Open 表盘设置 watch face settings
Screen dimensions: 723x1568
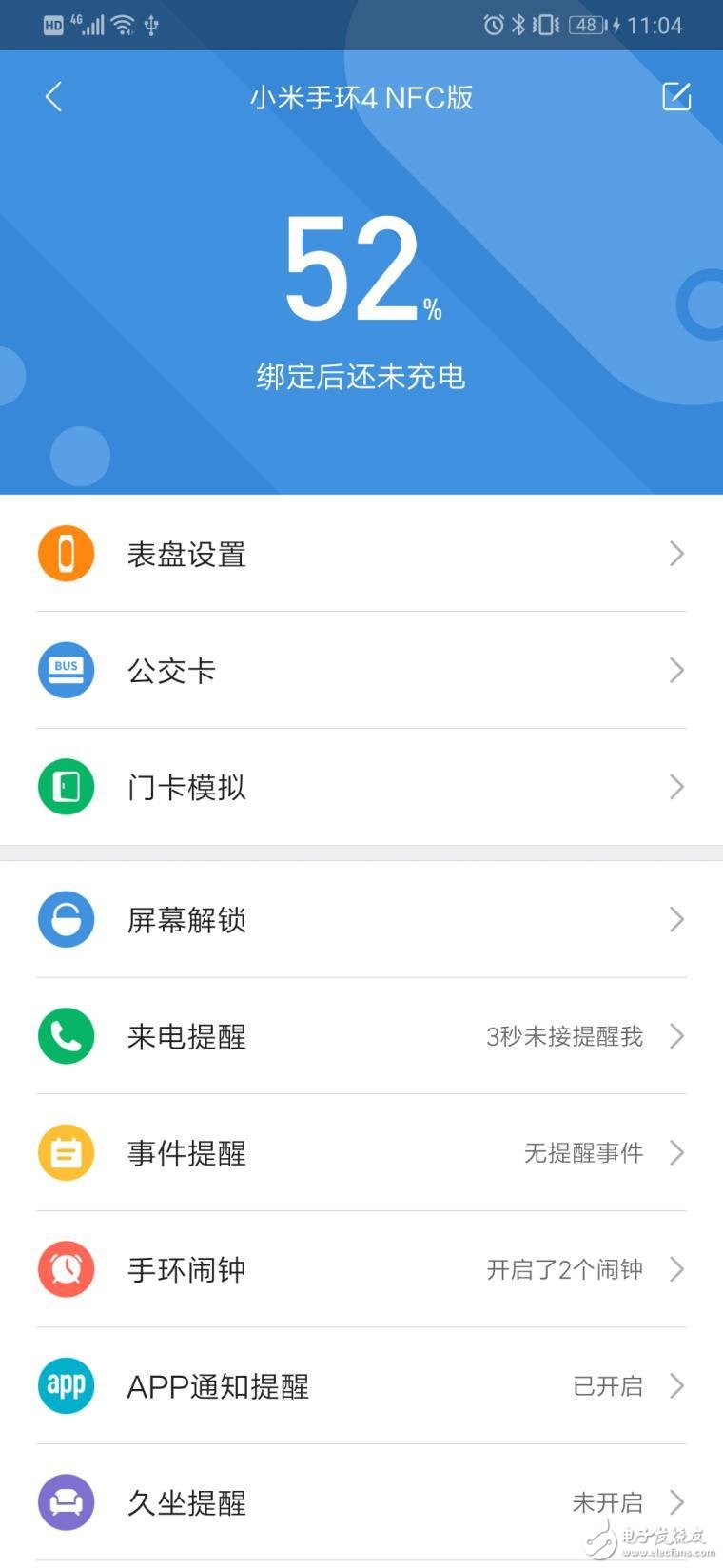[x=361, y=554]
